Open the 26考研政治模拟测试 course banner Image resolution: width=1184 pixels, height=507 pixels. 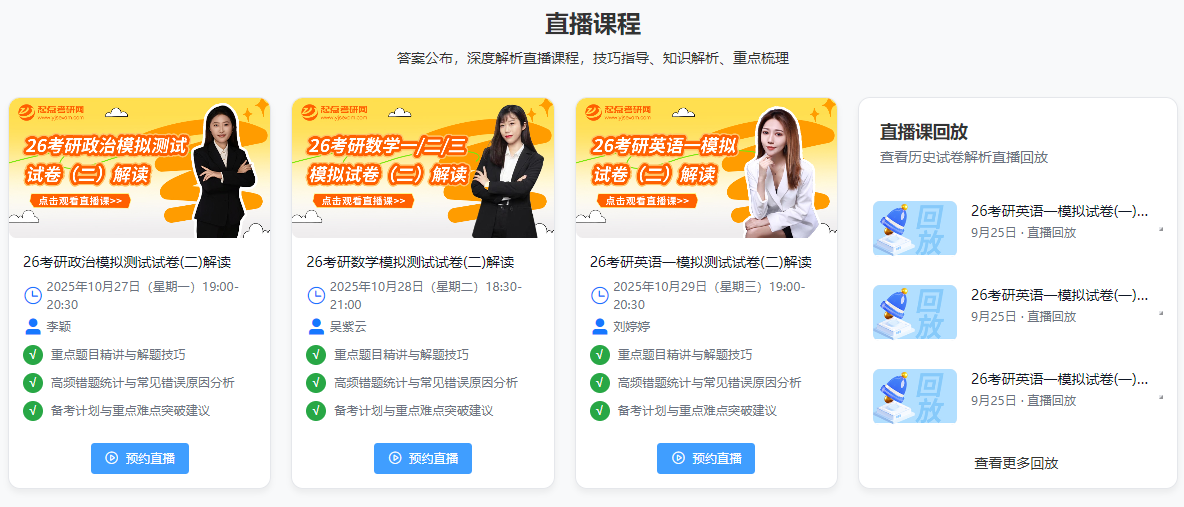tap(139, 167)
